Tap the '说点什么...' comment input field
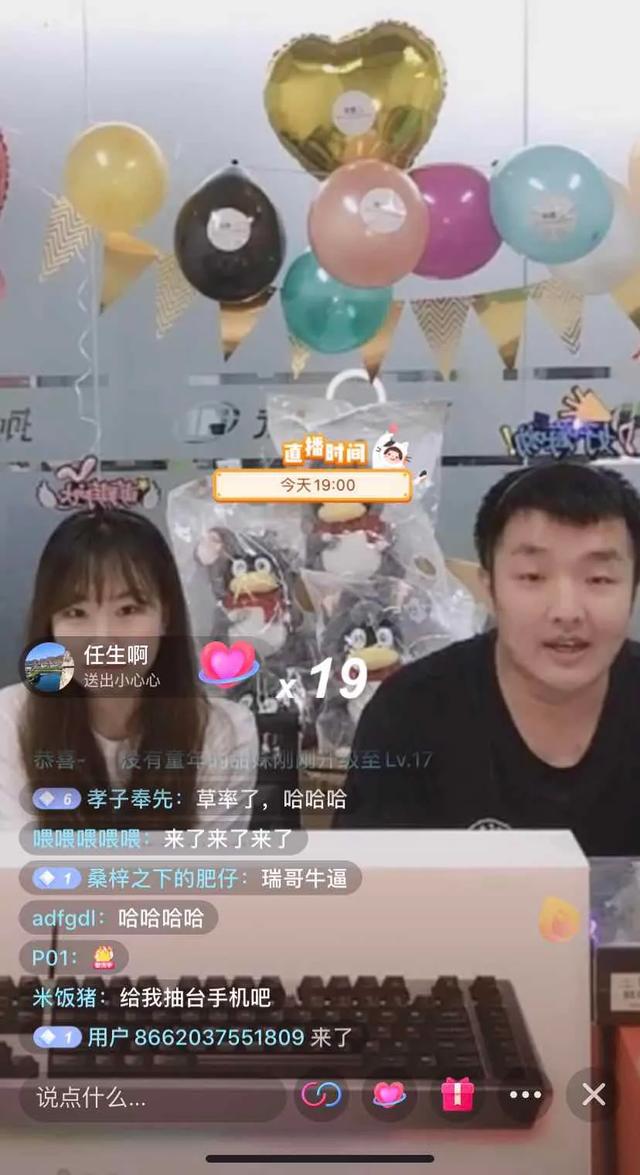This screenshot has height=1175, width=640. pyautogui.click(x=150, y=1097)
